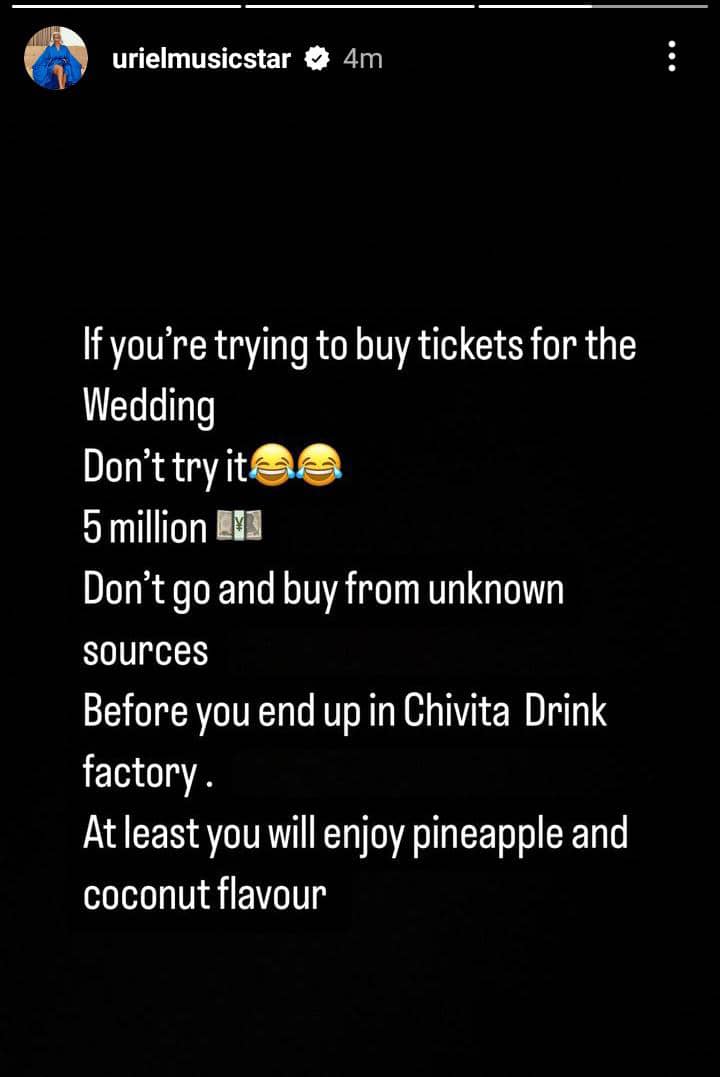The height and width of the screenshot is (1077, 720).
Task: Open urielmusicstar's profile picture
Action: pos(56,59)
